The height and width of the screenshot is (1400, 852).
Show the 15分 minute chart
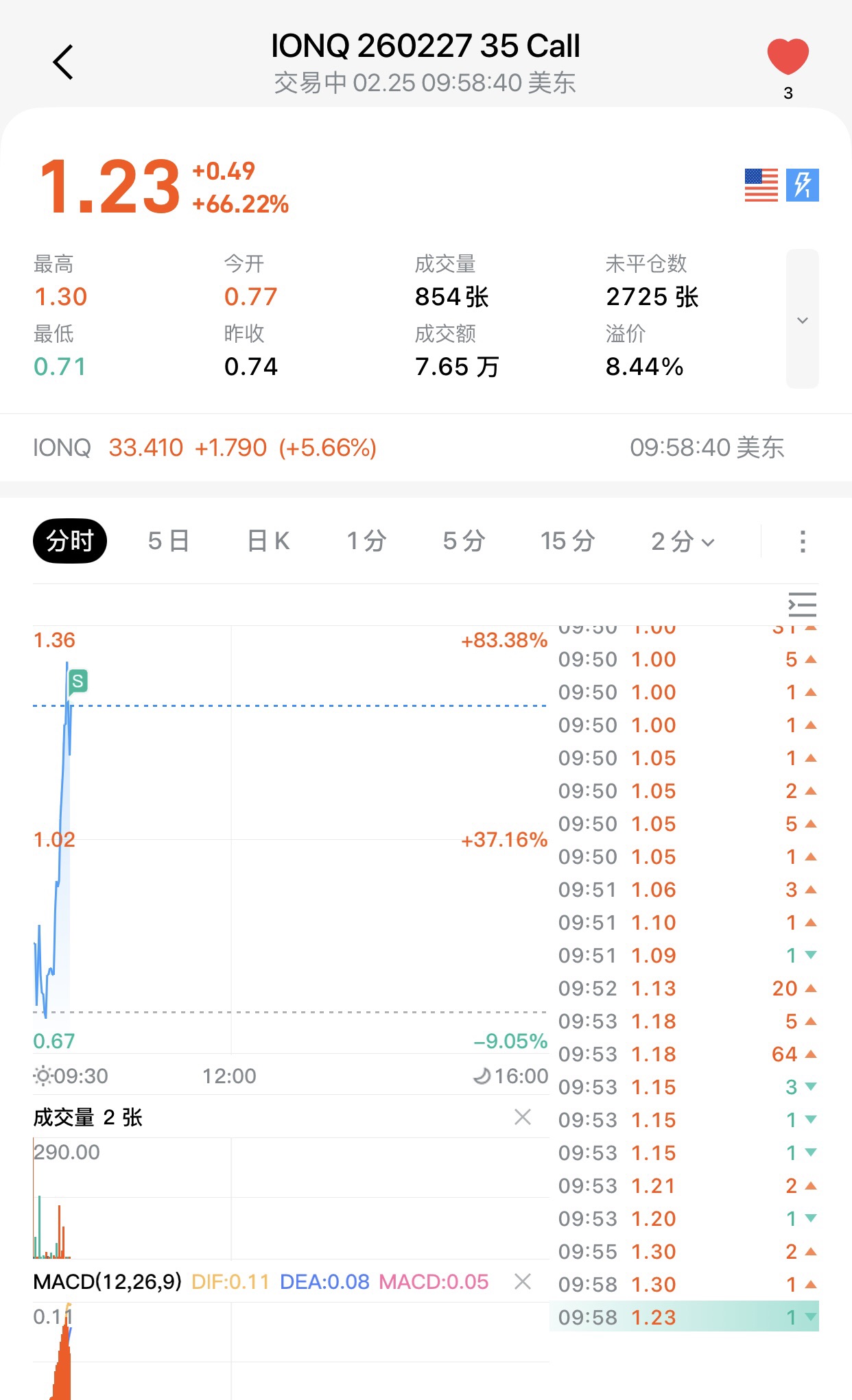click(x=567, y=541)
